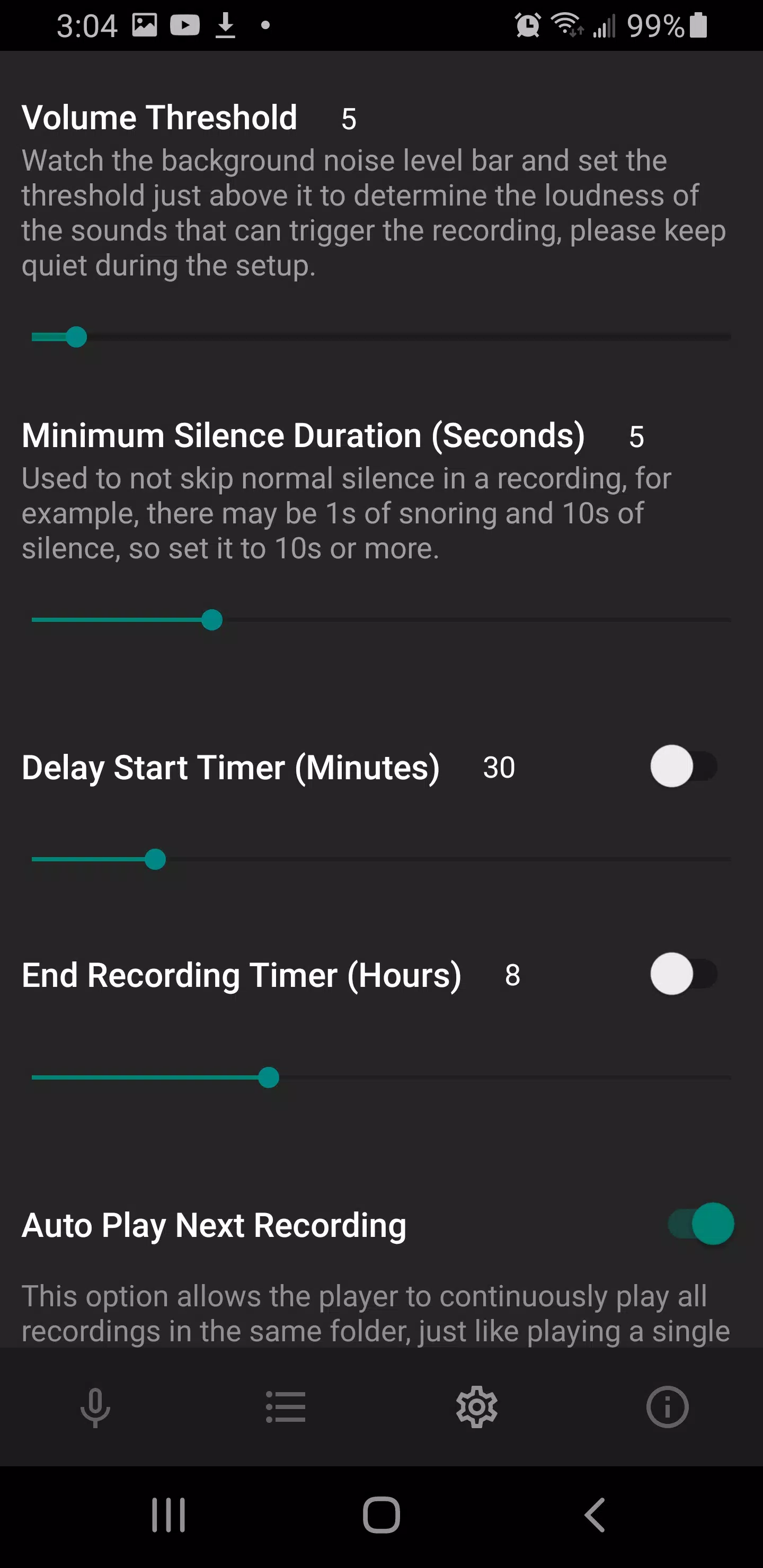Open recent apps from the navigation bar

168,1514
